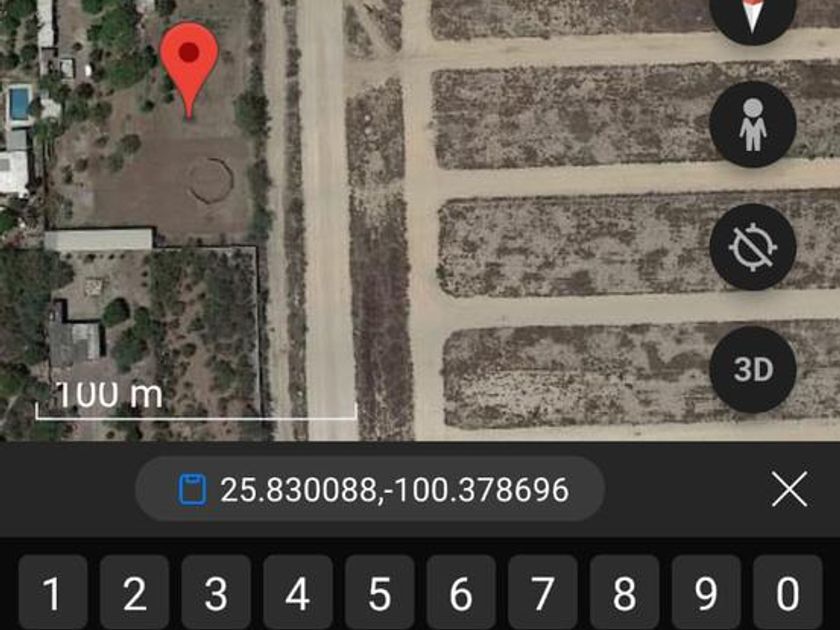Reset map orientation with the compass button

click(752, 15)
